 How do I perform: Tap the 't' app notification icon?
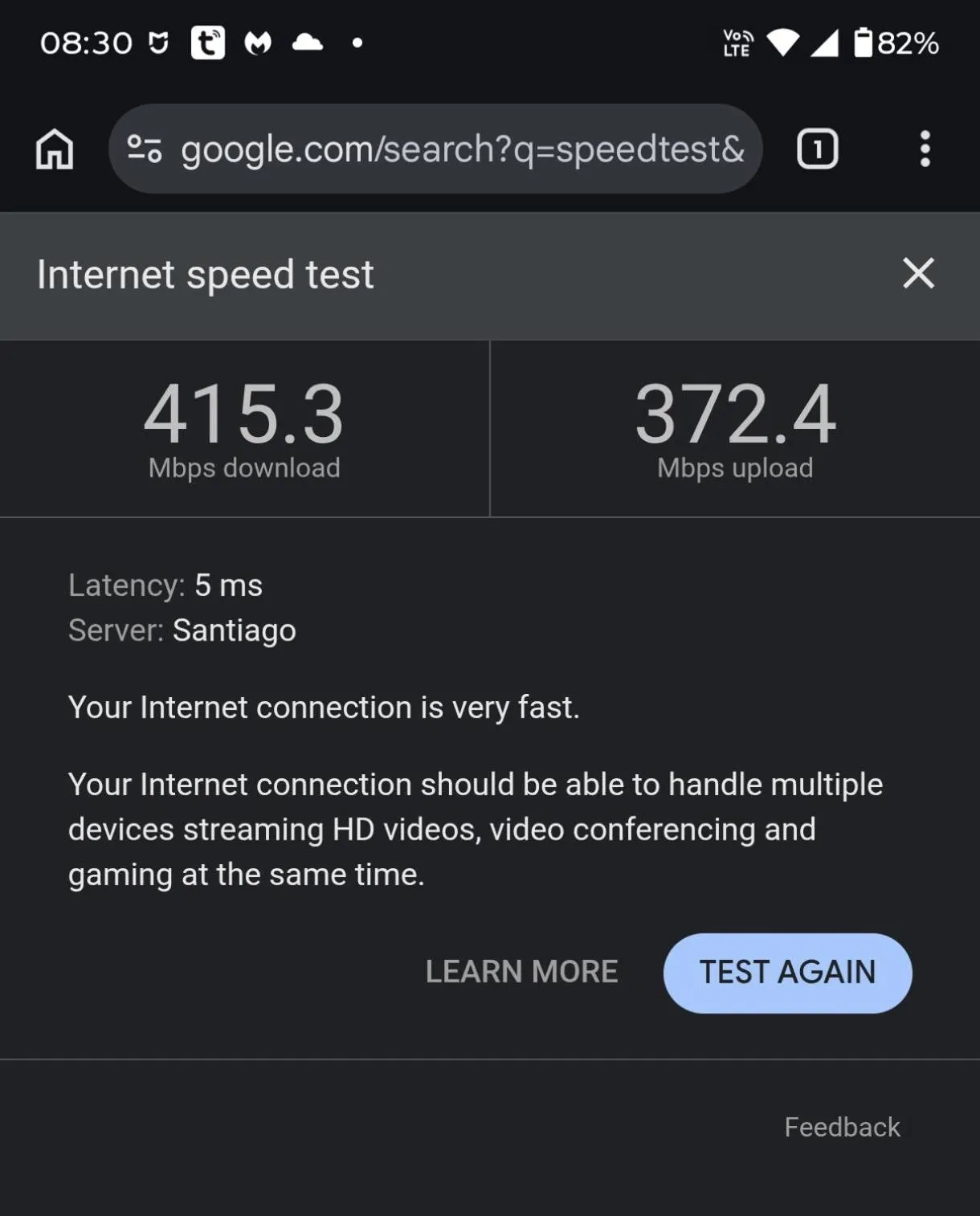click(x=207, y=42)
